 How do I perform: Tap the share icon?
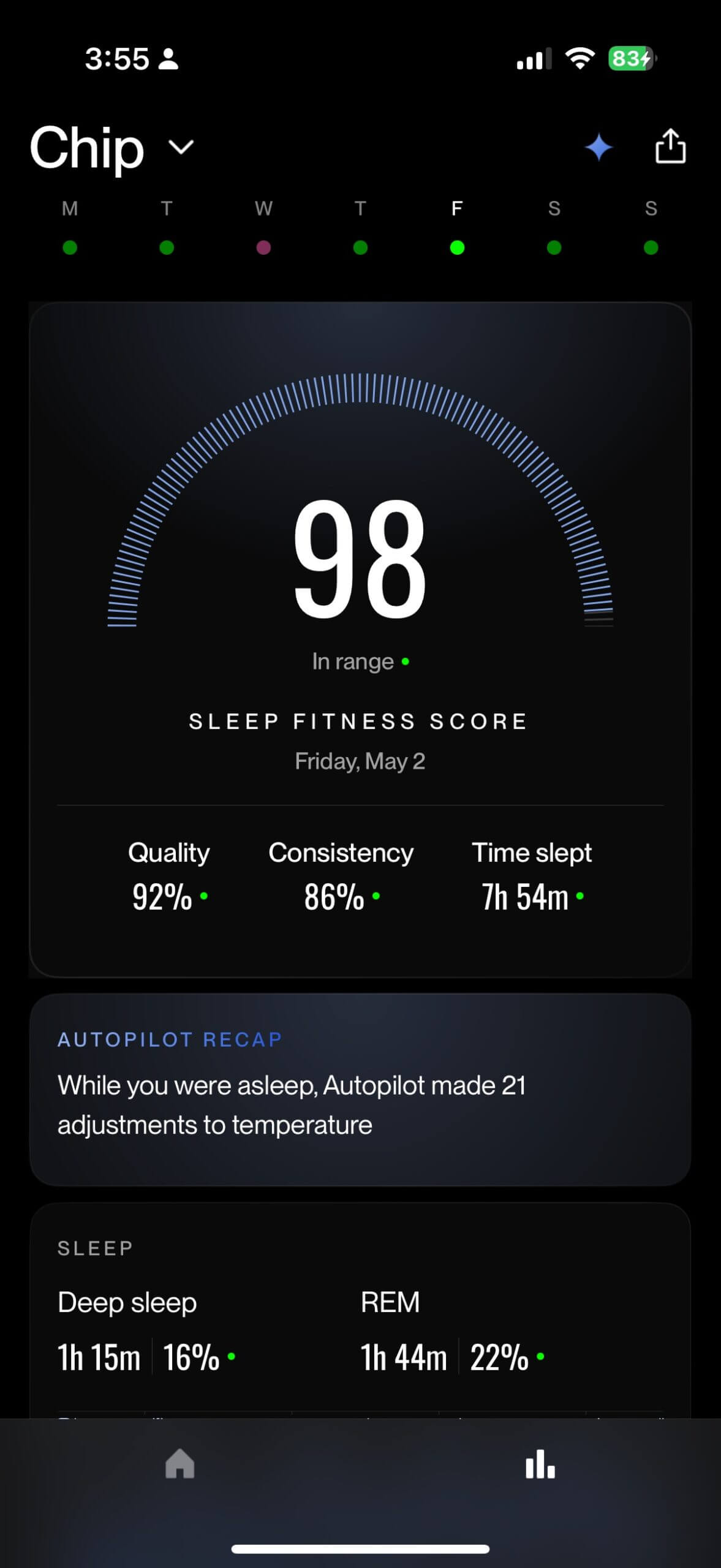671,147
